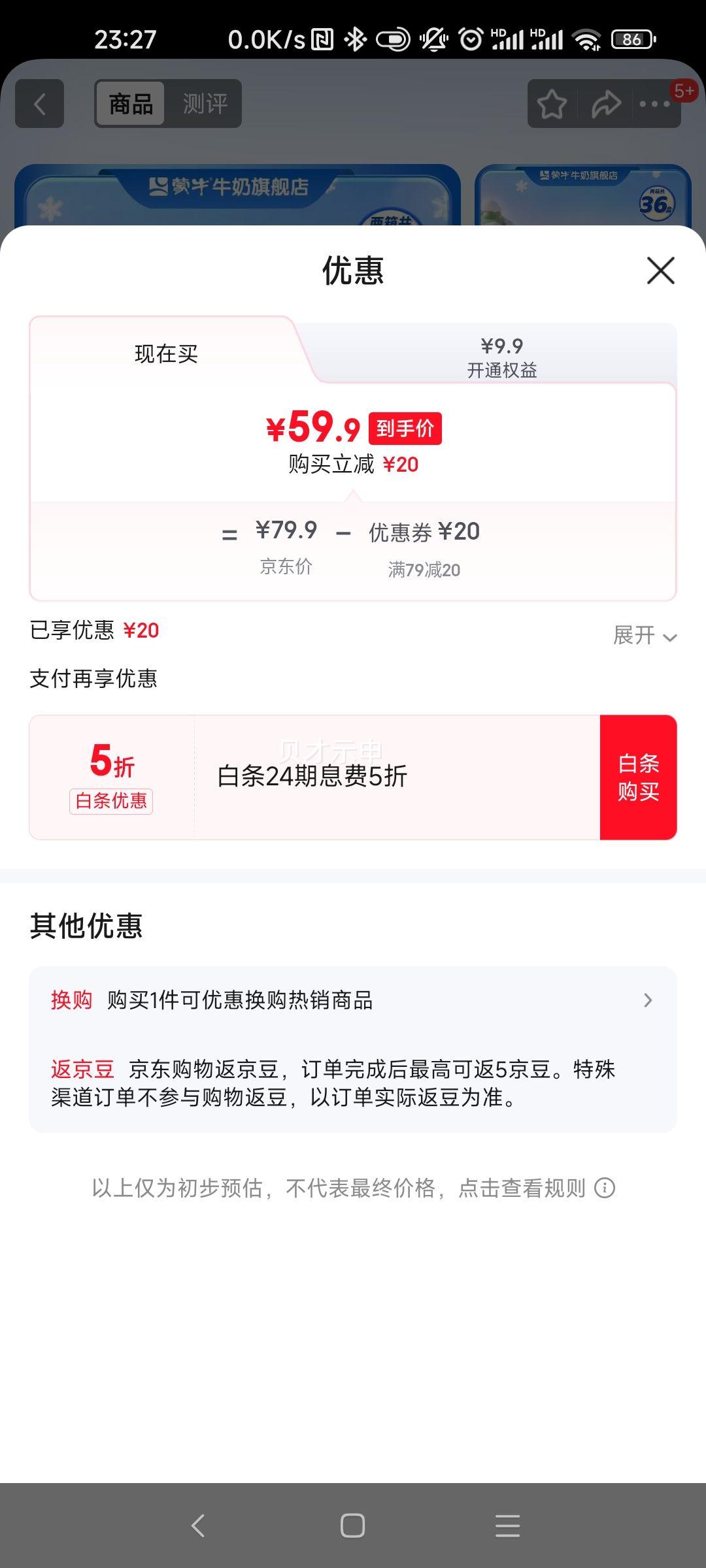706x1568 pixels.
Task: Tap the 满79减20 coupon text
Action: pos(424,569)
